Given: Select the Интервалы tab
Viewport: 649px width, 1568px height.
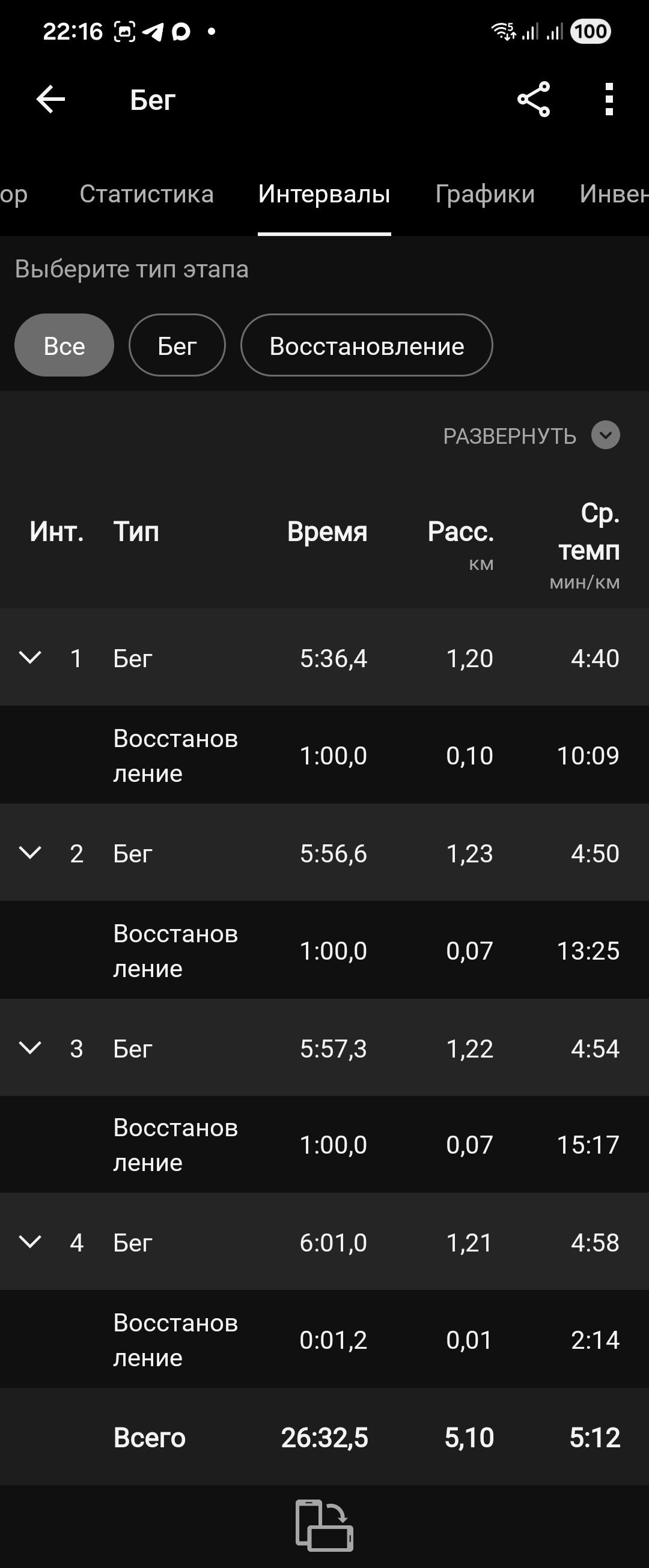Looking at the screenshot, I should coord(324,194).
